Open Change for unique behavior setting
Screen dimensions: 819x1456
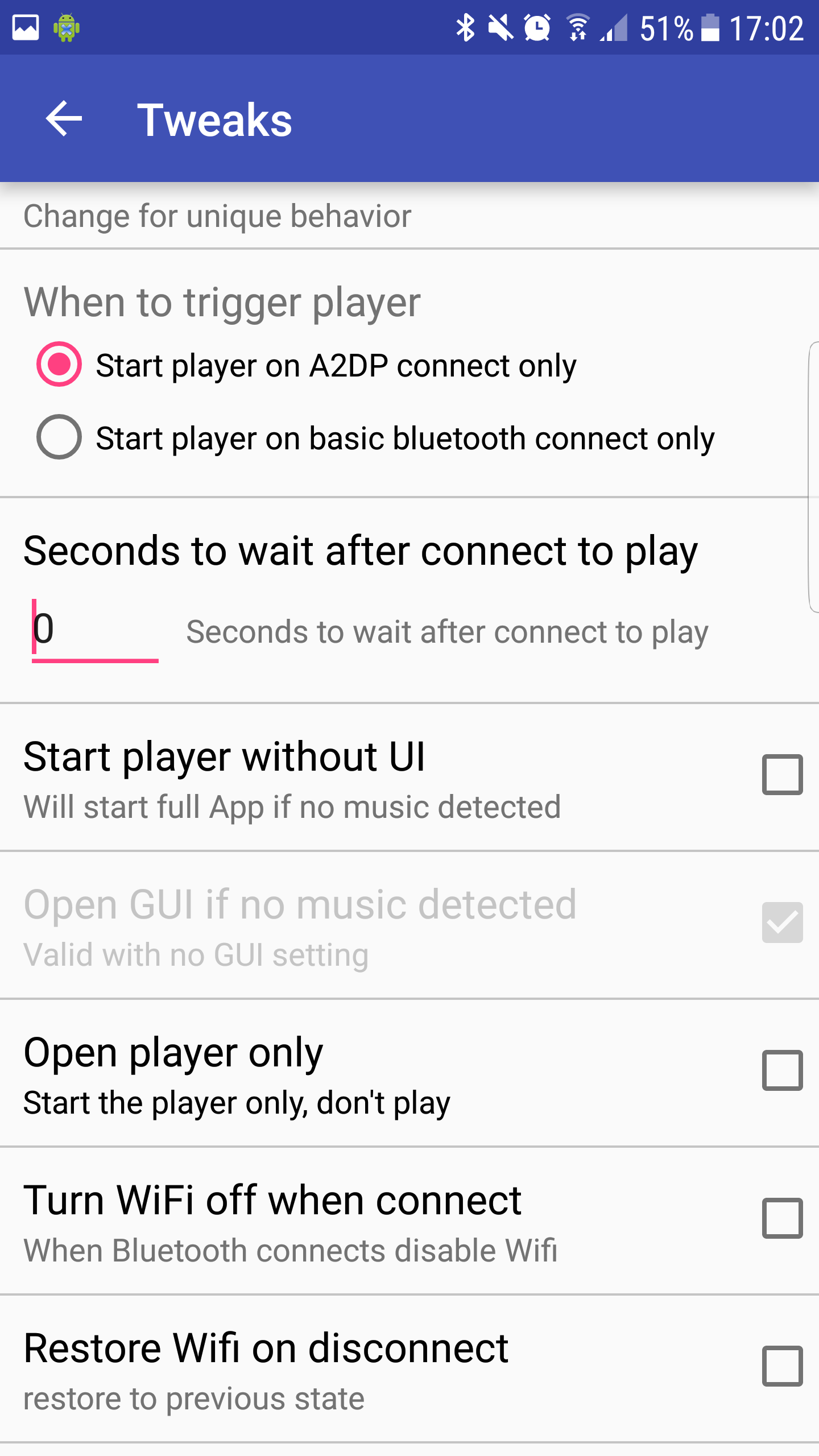coord(216,216)
